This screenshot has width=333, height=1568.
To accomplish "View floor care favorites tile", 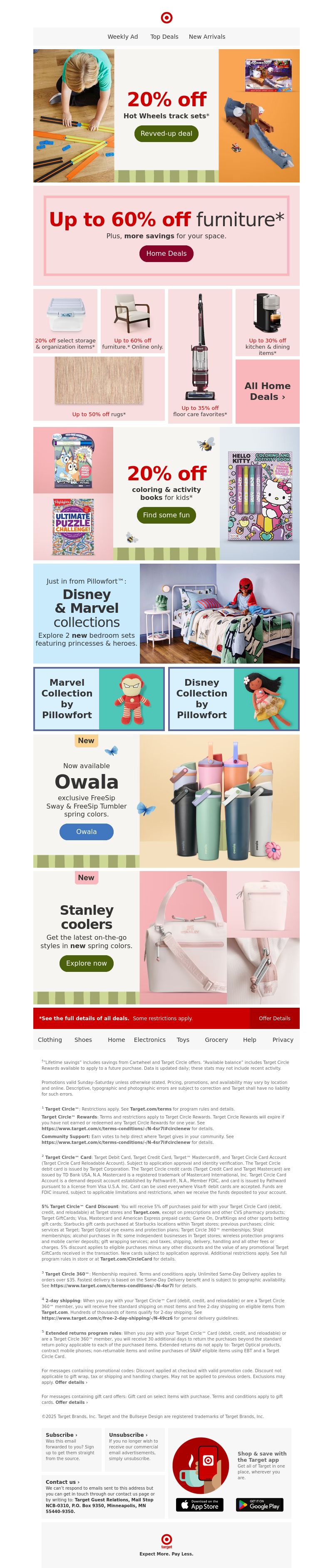I will click(x=200, y=356).
